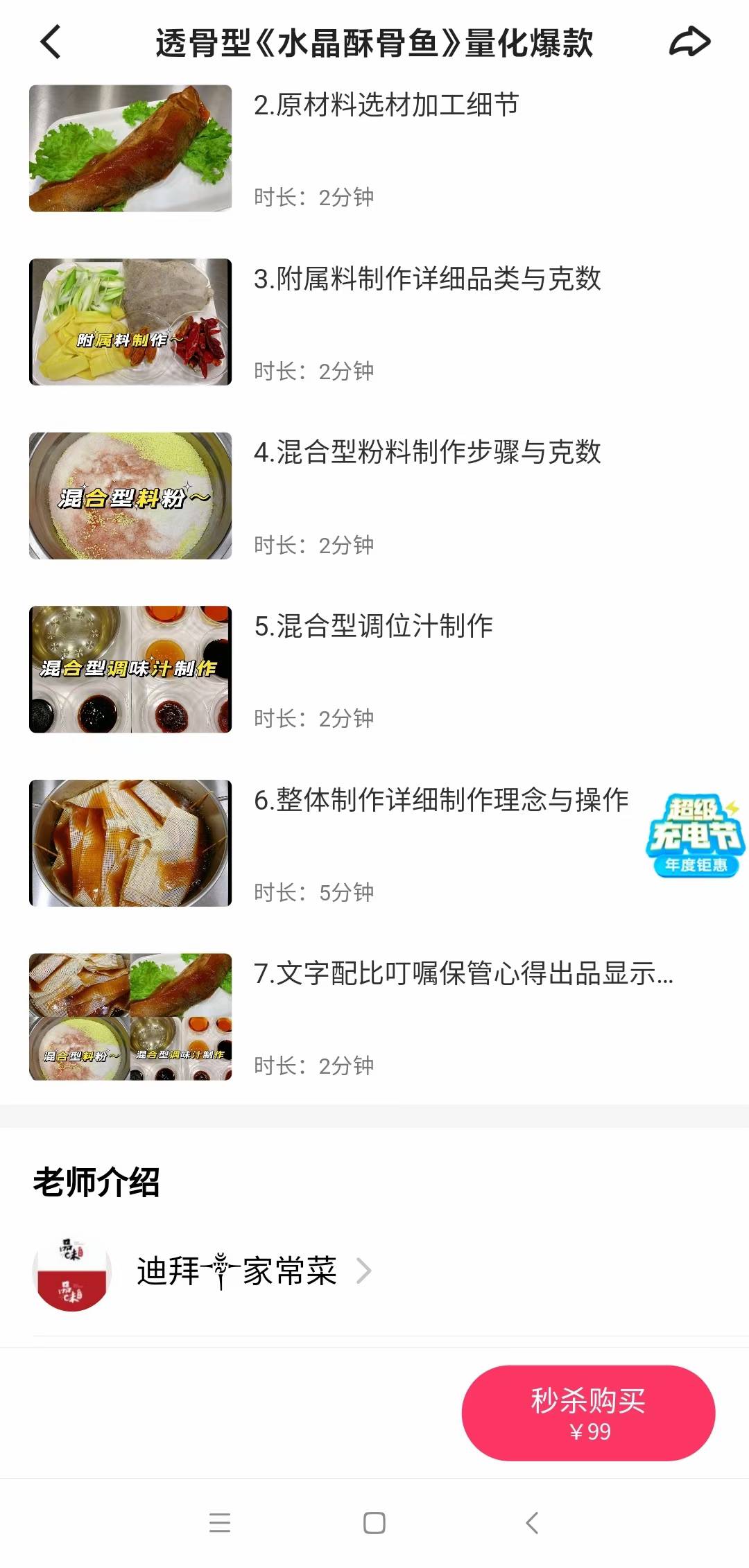Tap the crispy fish dish thumbnail for lesson 2

[x=130, y=149]
